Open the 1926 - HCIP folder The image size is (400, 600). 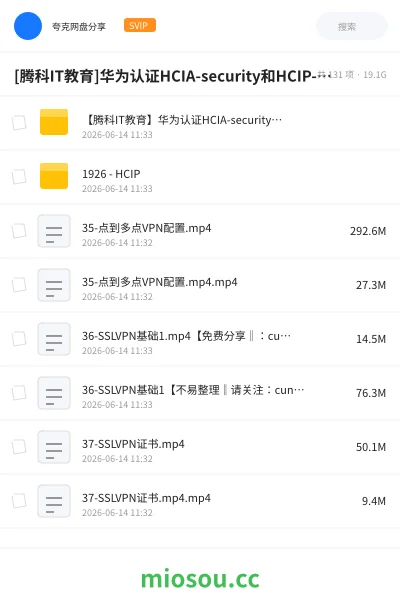(x=200, y=176)
